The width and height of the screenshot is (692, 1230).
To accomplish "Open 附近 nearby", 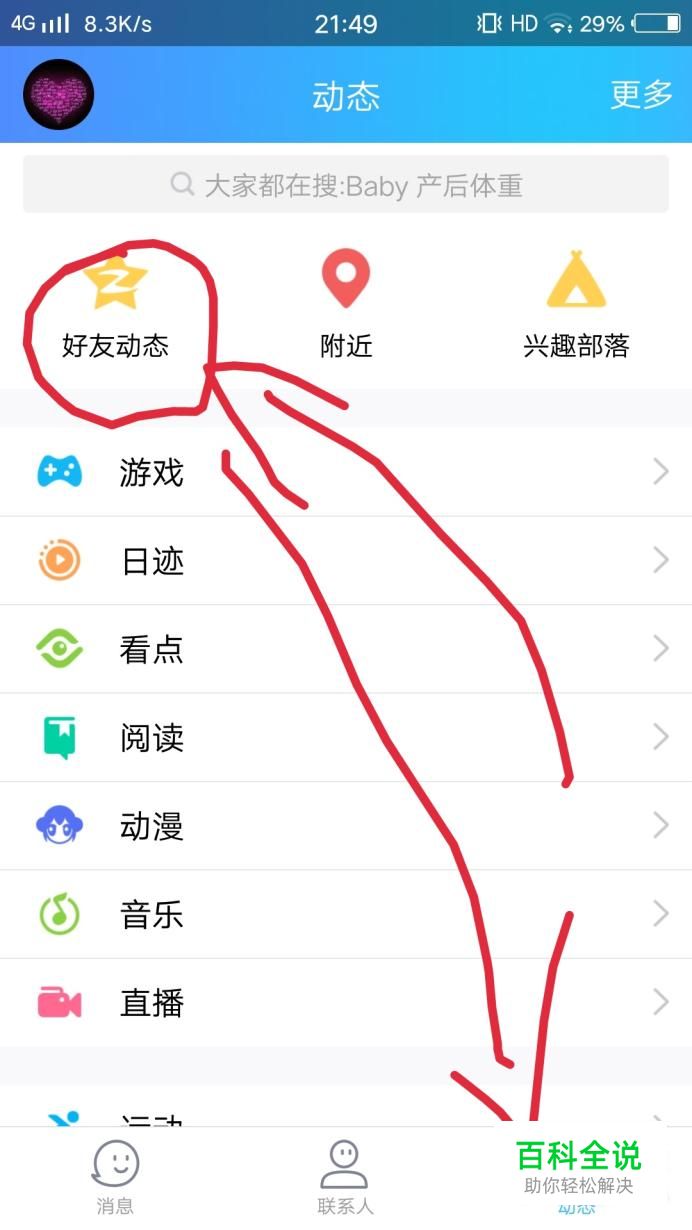I will (346, 306).
